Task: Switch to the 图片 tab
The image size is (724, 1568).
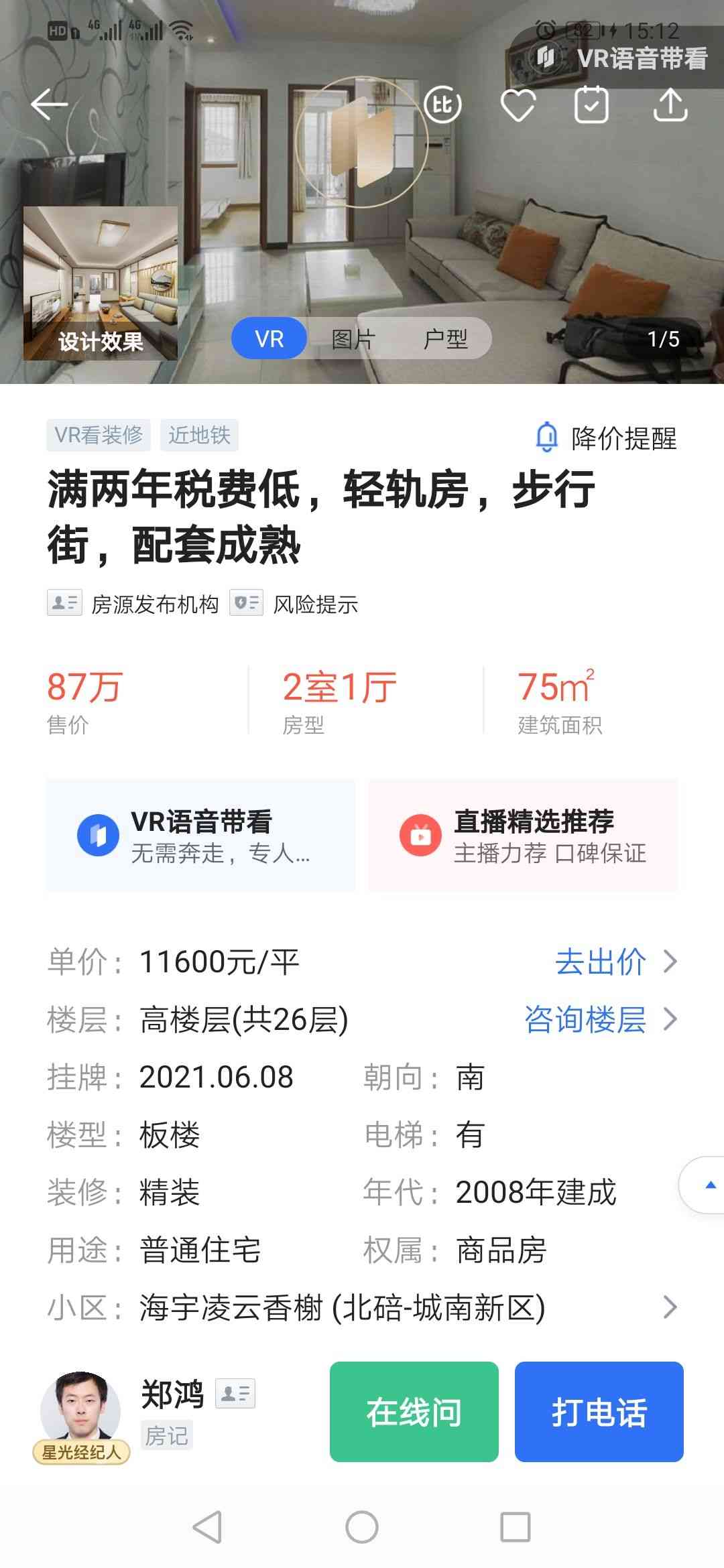Action: pos(353,339)
